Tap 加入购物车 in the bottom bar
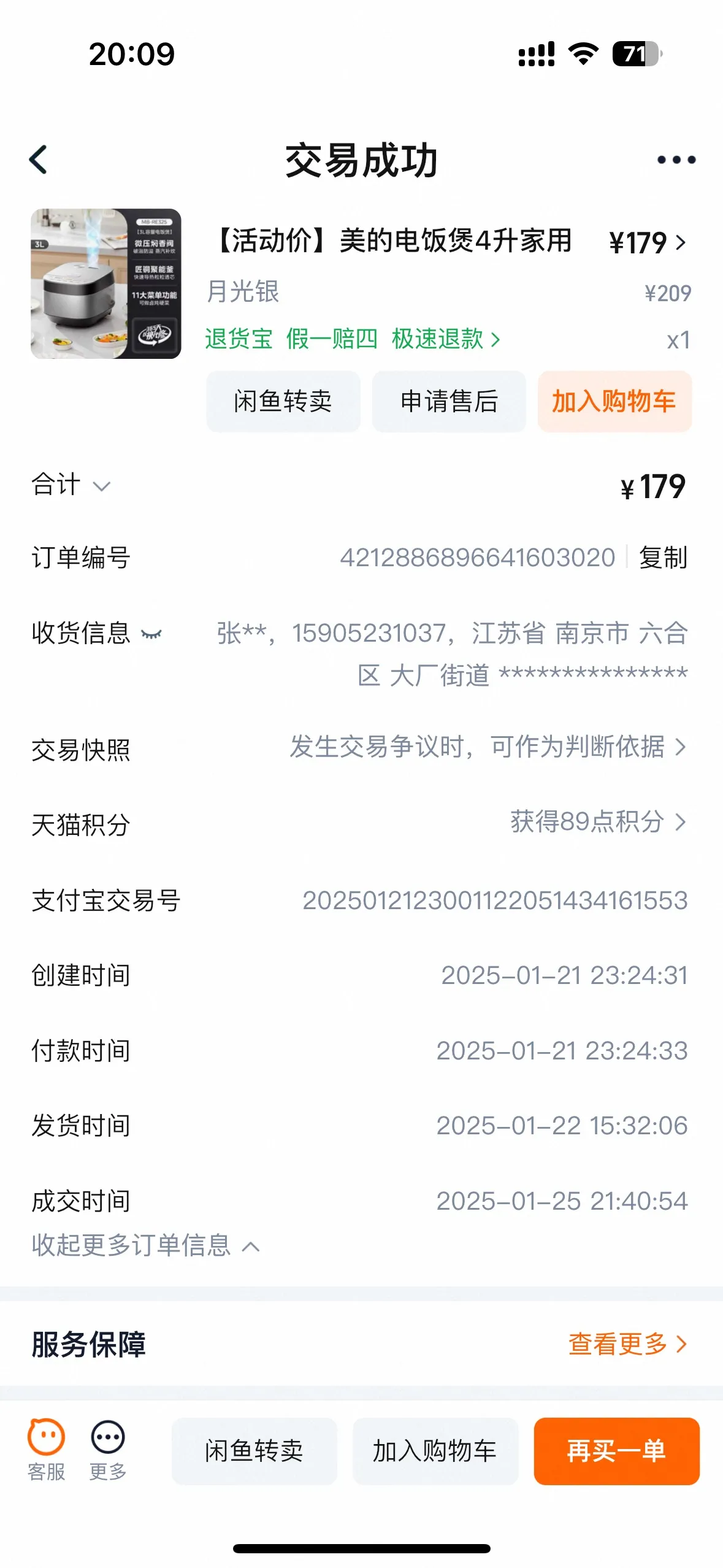The height and width of the screenshot is (1568, 723). click(435, 1451)
